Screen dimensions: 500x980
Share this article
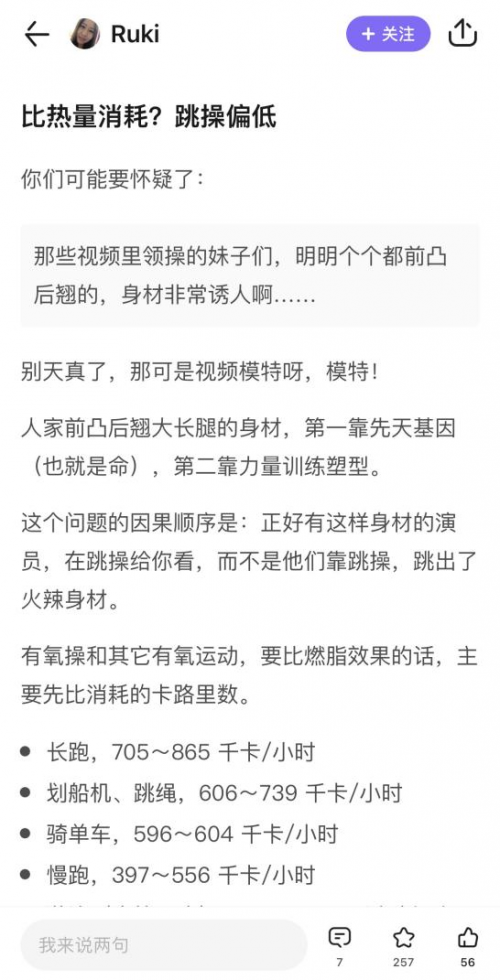pyautogui.click(x=463, y=33)
